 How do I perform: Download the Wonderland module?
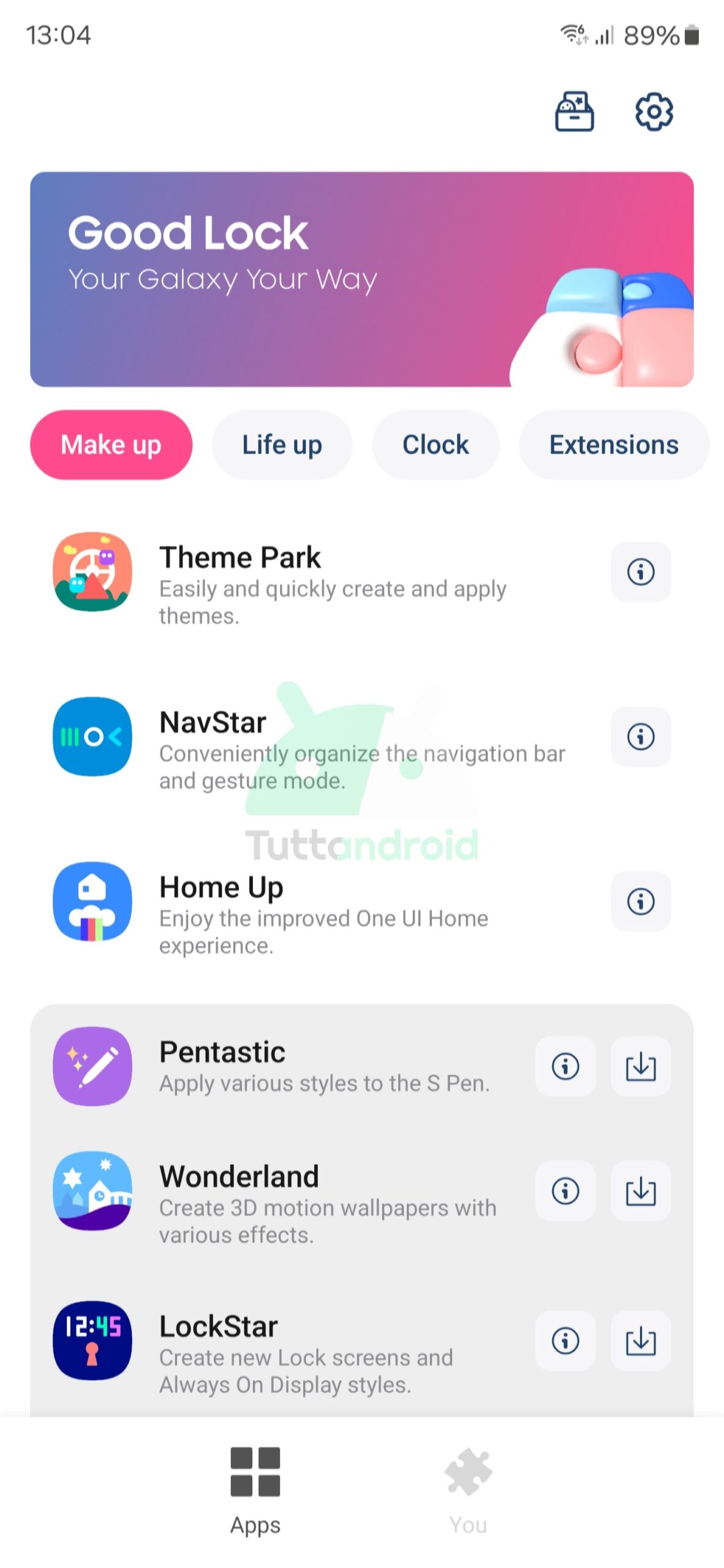[641, 1191]
